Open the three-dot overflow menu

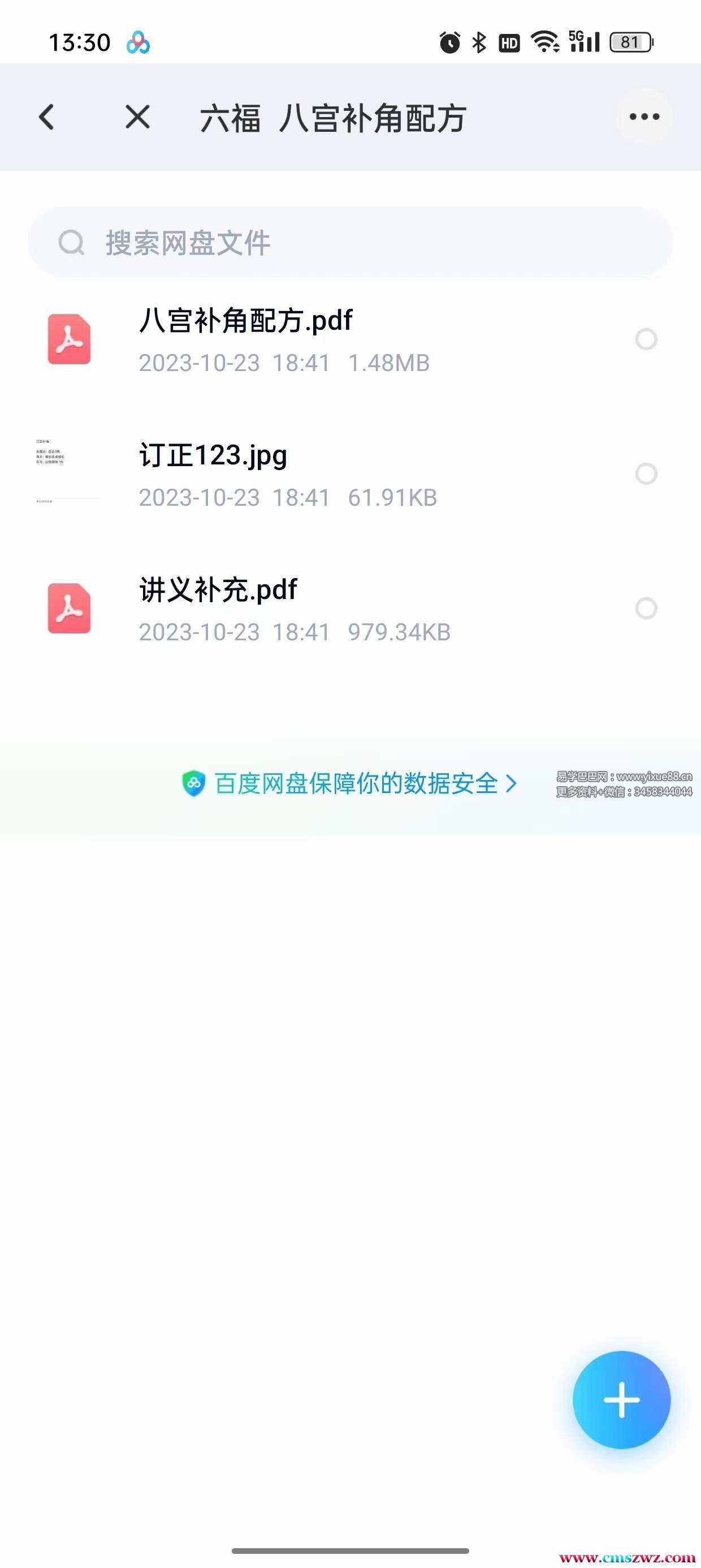coord(644,117)
